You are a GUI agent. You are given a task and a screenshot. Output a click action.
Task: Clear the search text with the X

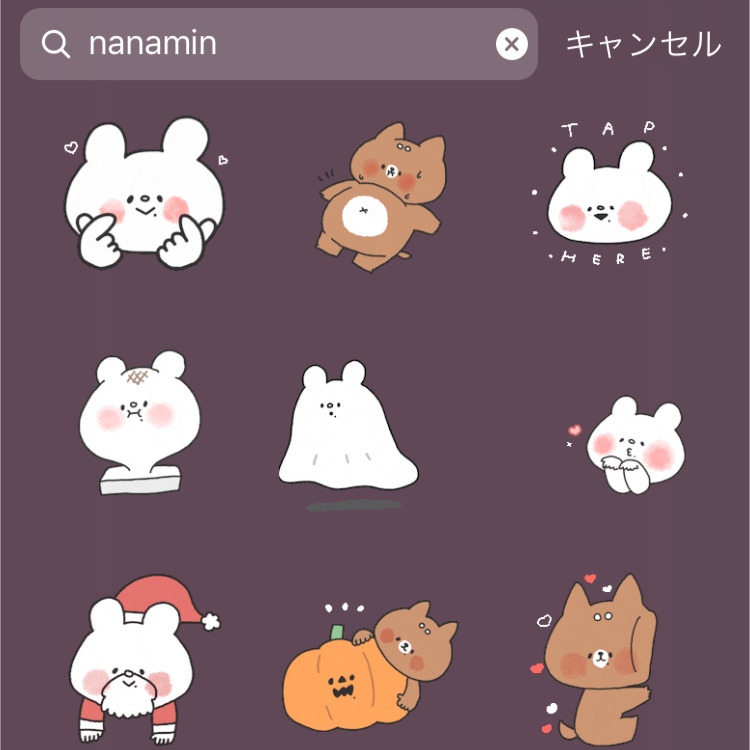click(x=511, y=44)
